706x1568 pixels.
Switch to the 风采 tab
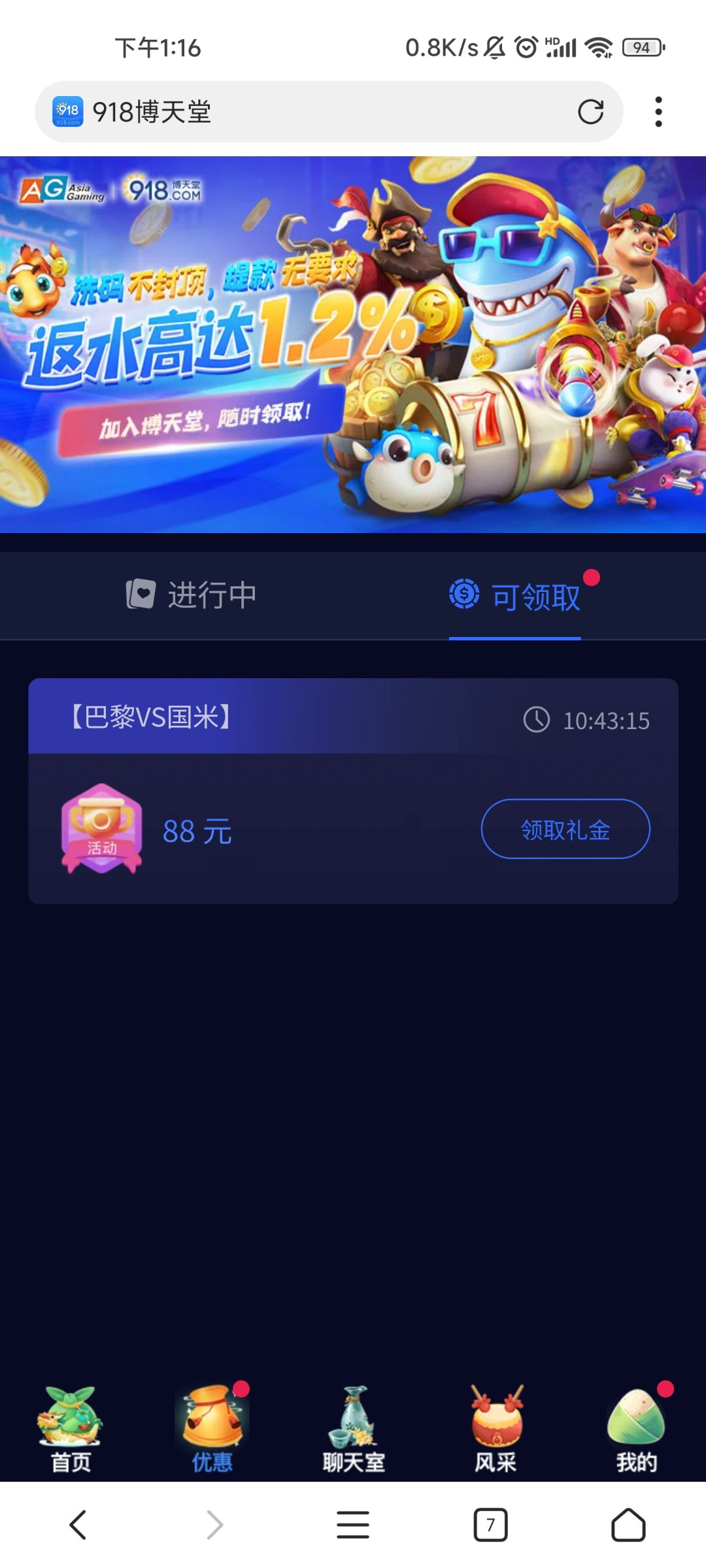(x=496, y=1429)
